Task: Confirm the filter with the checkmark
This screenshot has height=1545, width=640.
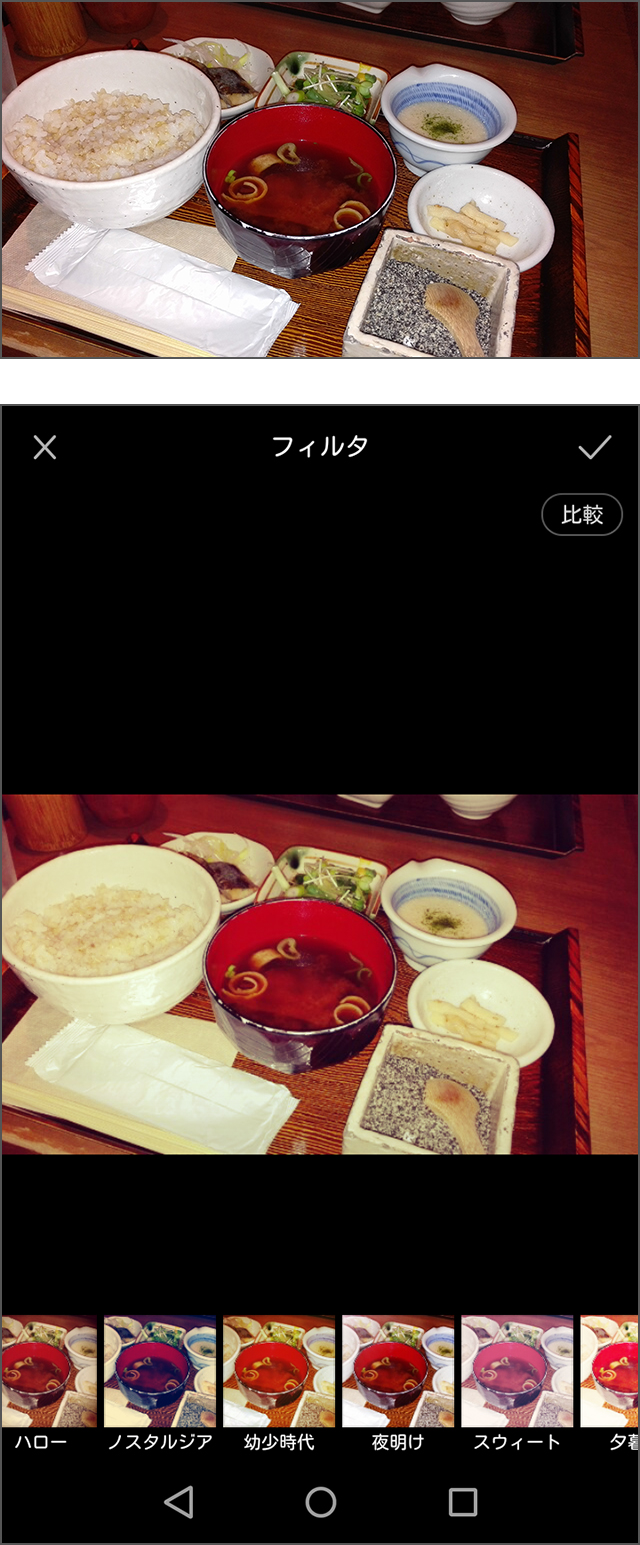Action: coord(594,447)
